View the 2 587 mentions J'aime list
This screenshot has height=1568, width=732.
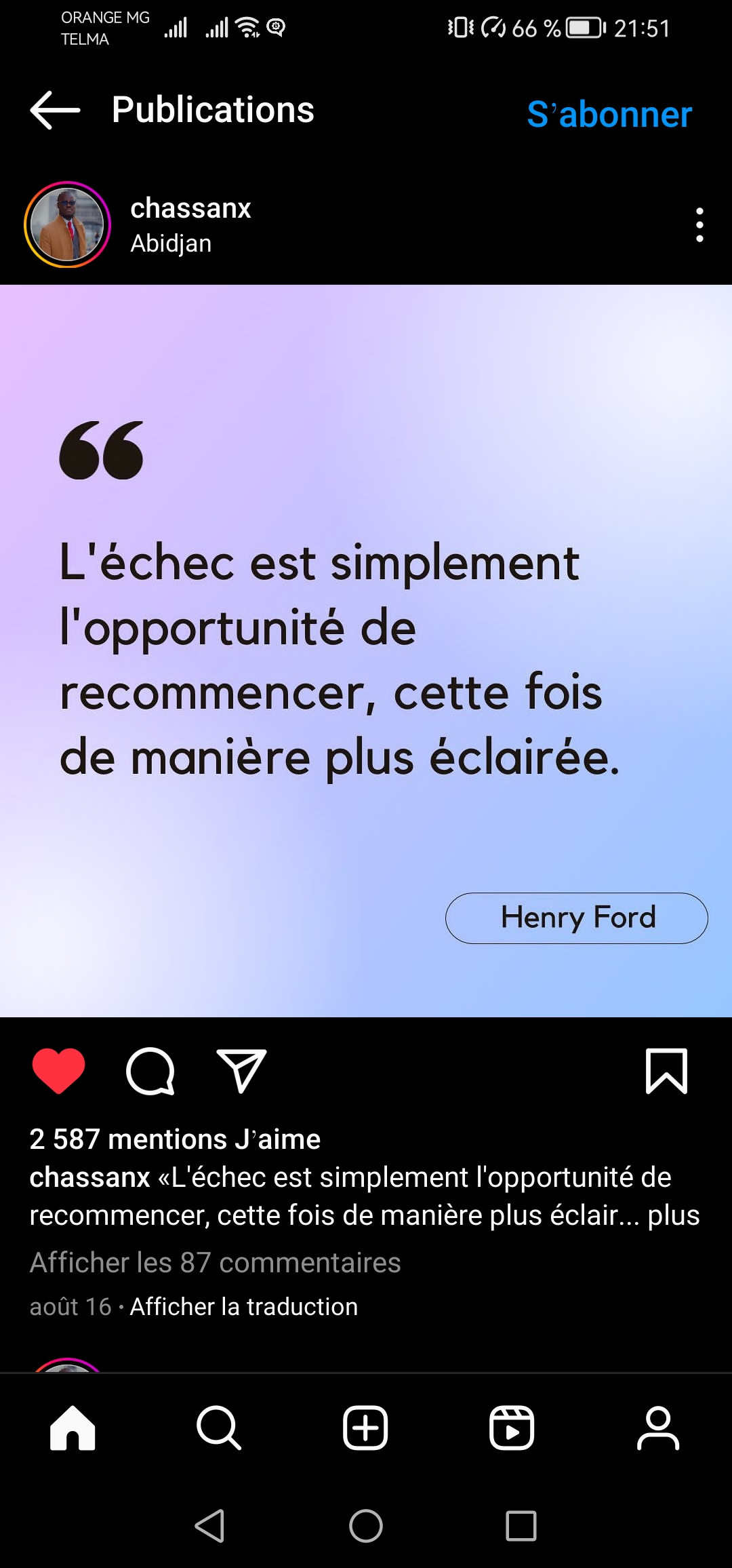175,1139
